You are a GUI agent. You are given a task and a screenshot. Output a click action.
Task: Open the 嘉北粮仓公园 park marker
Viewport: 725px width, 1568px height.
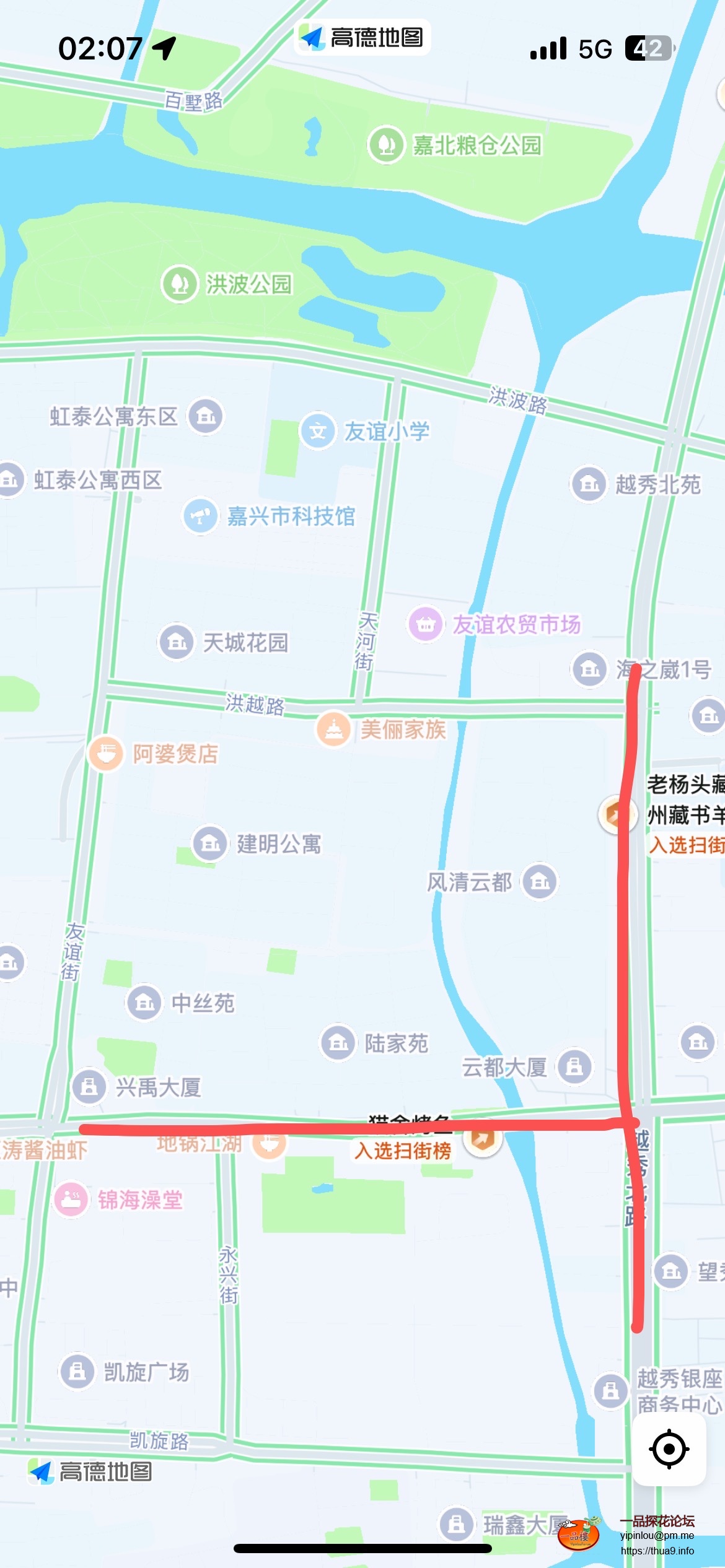point(387,145)
